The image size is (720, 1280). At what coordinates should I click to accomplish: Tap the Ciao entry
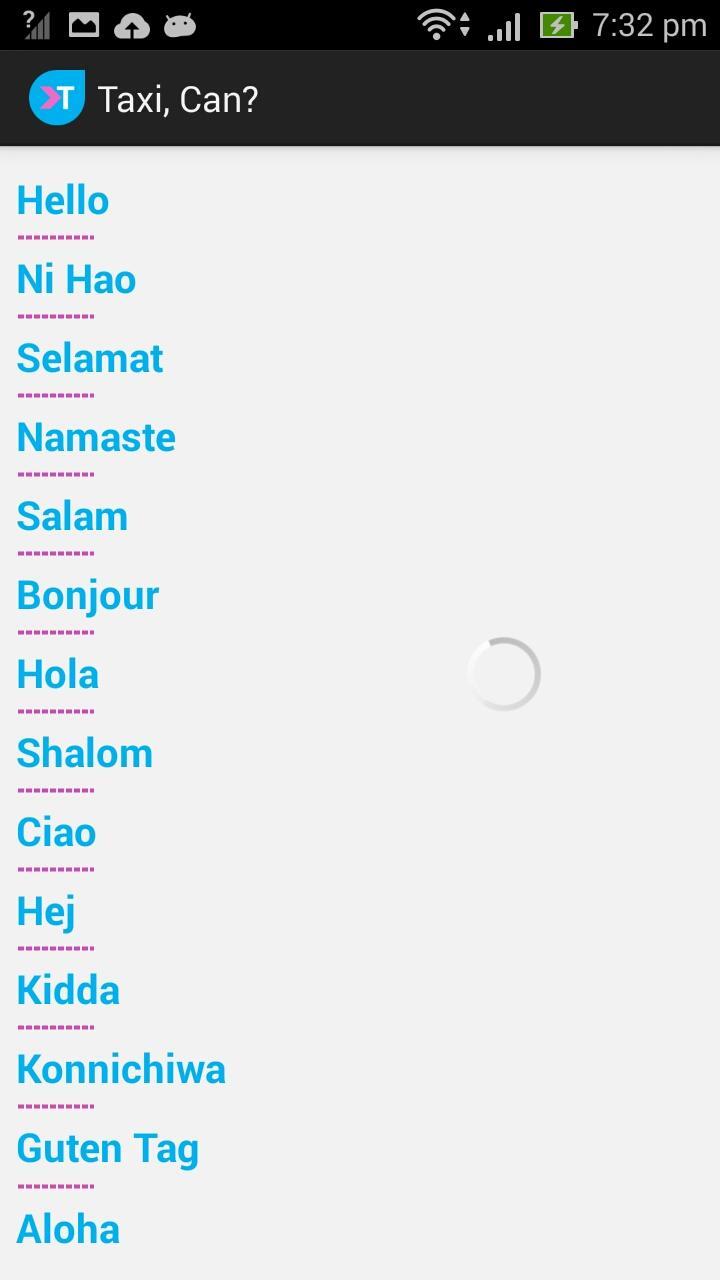pos(57,832)
